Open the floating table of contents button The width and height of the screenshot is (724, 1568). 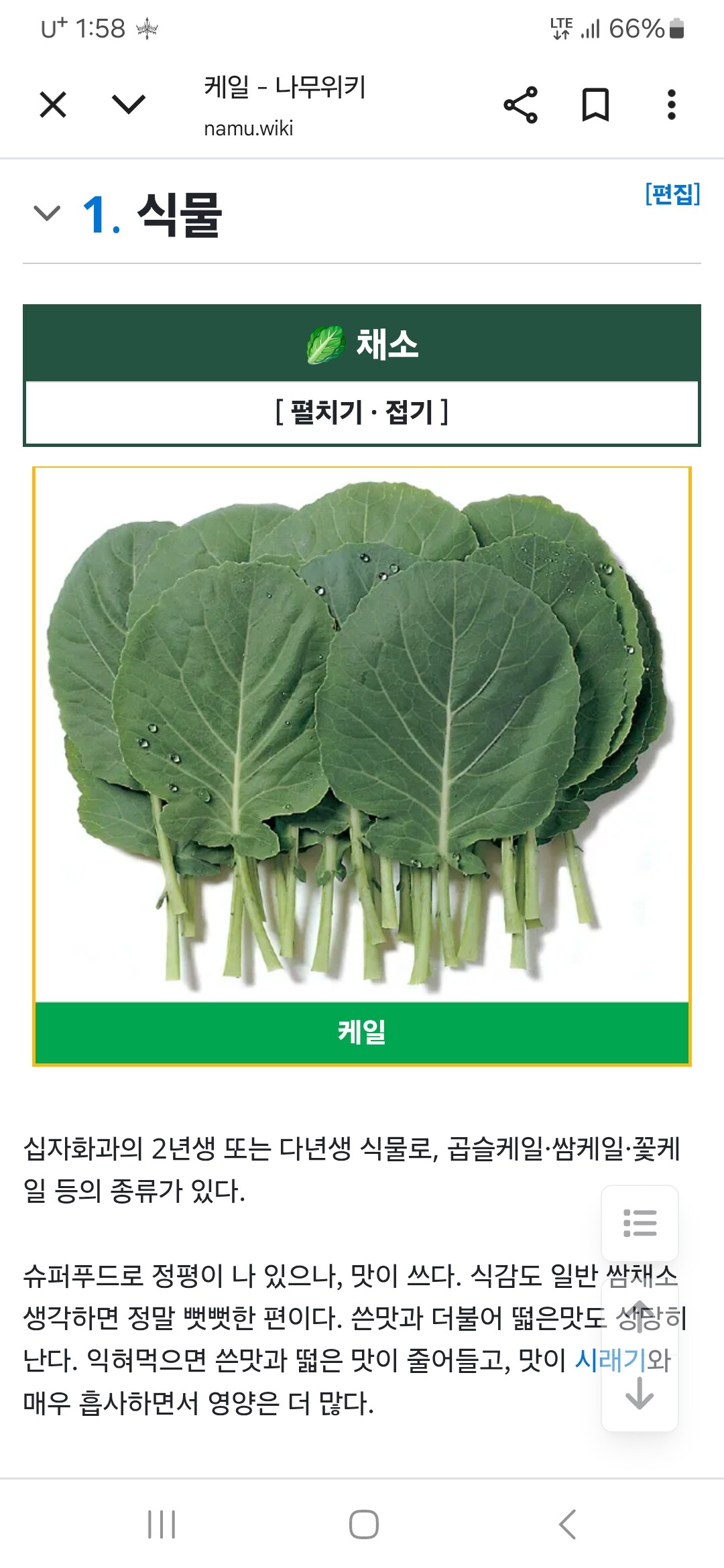(640, 1222)
